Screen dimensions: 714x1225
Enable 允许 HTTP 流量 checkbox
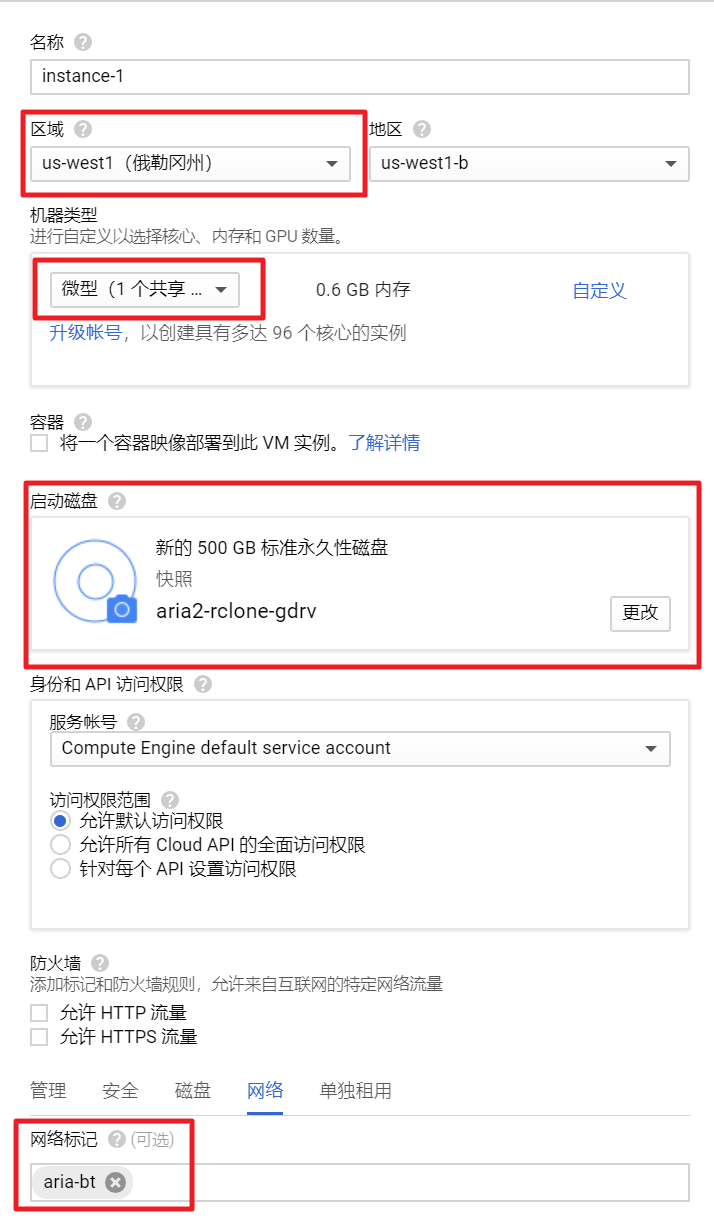coord(39,1013)
